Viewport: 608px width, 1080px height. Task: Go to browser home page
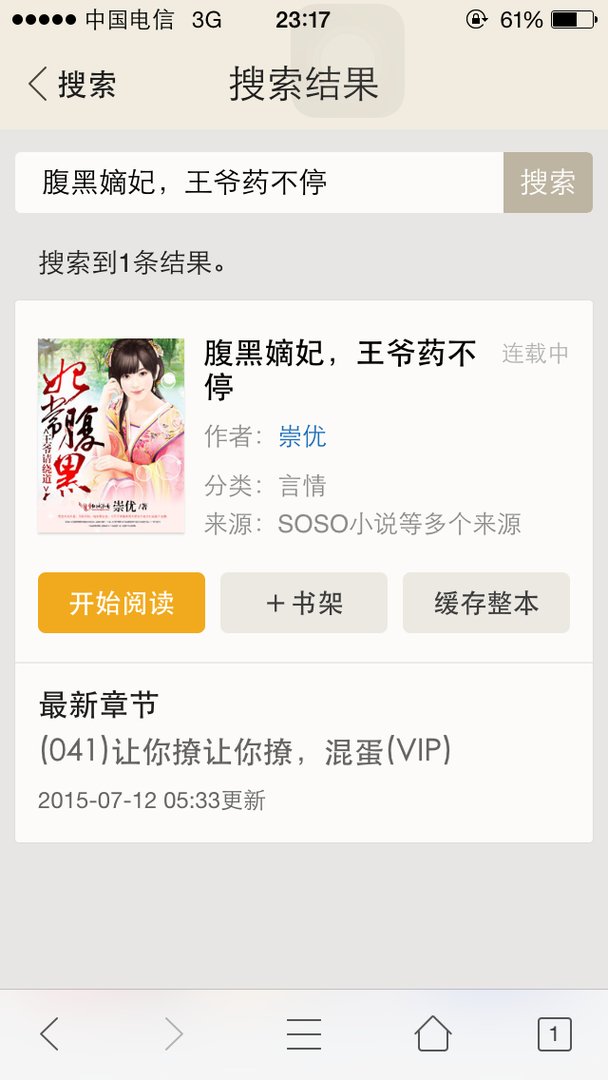click(432, 1033)
